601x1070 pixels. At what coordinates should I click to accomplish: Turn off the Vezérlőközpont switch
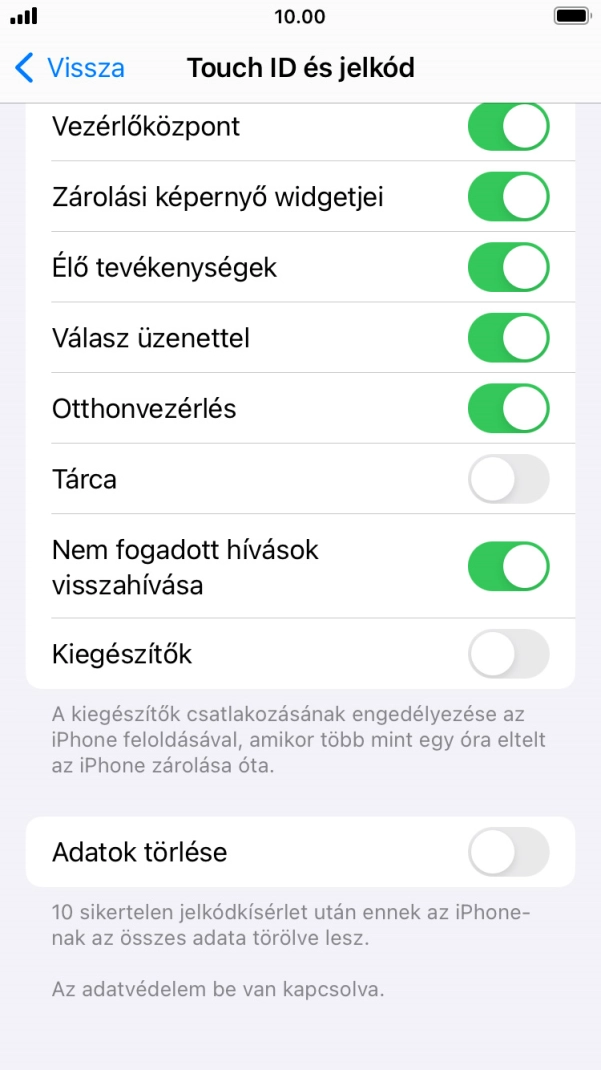(x=508, y=127)
